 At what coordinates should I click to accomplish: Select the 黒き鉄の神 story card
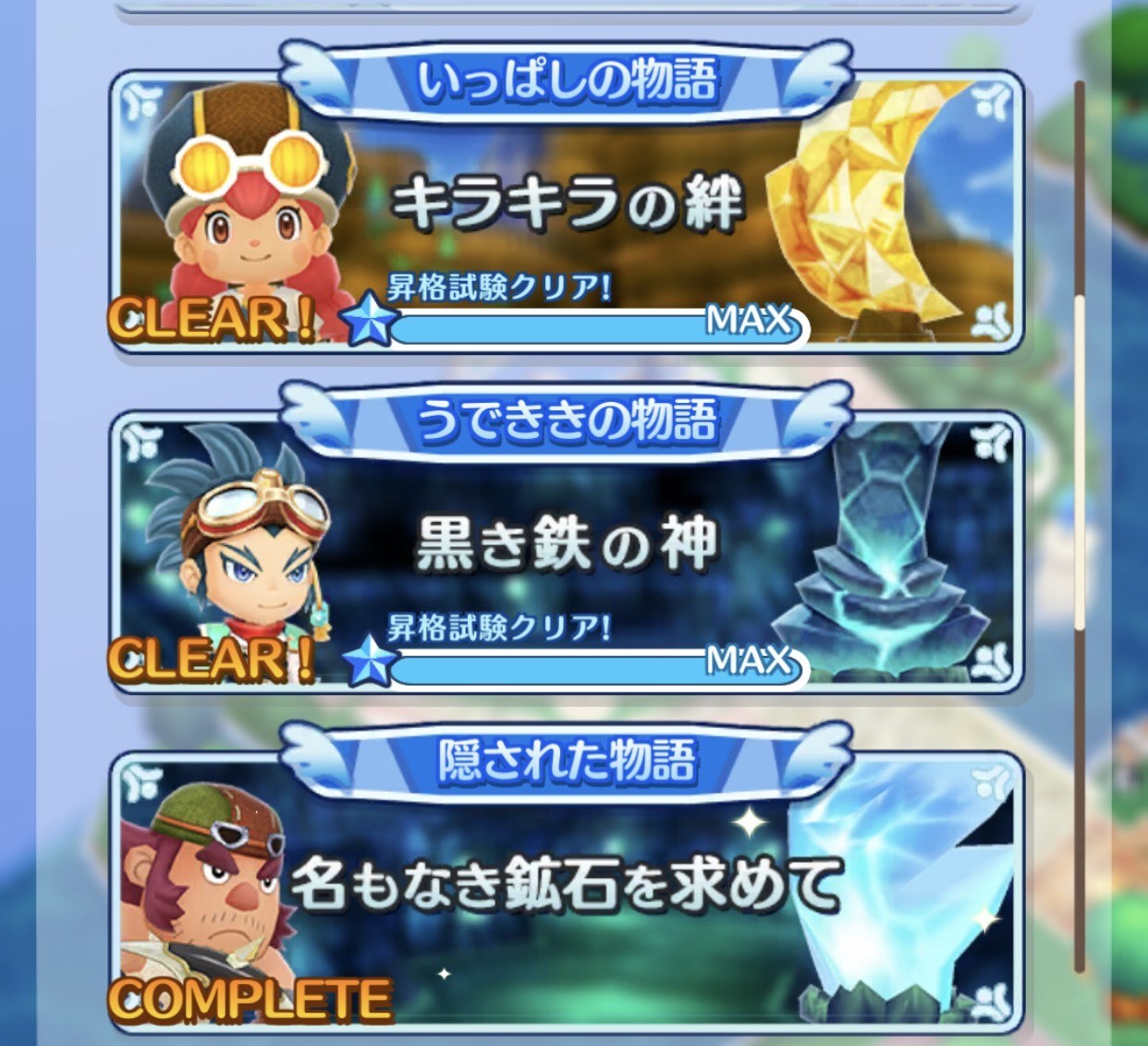[566, 548]
